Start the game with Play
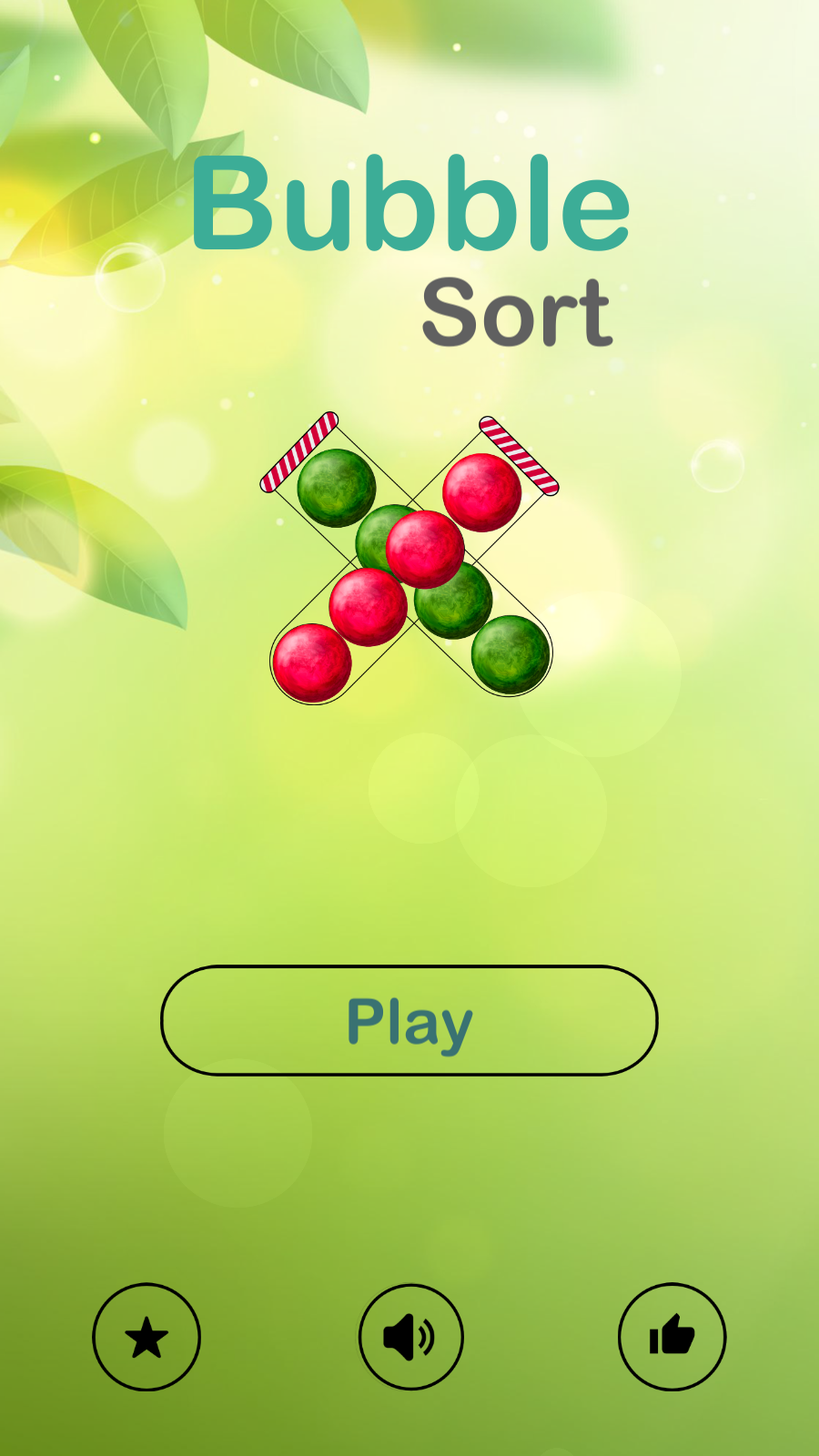 (x=409, y=1020)
